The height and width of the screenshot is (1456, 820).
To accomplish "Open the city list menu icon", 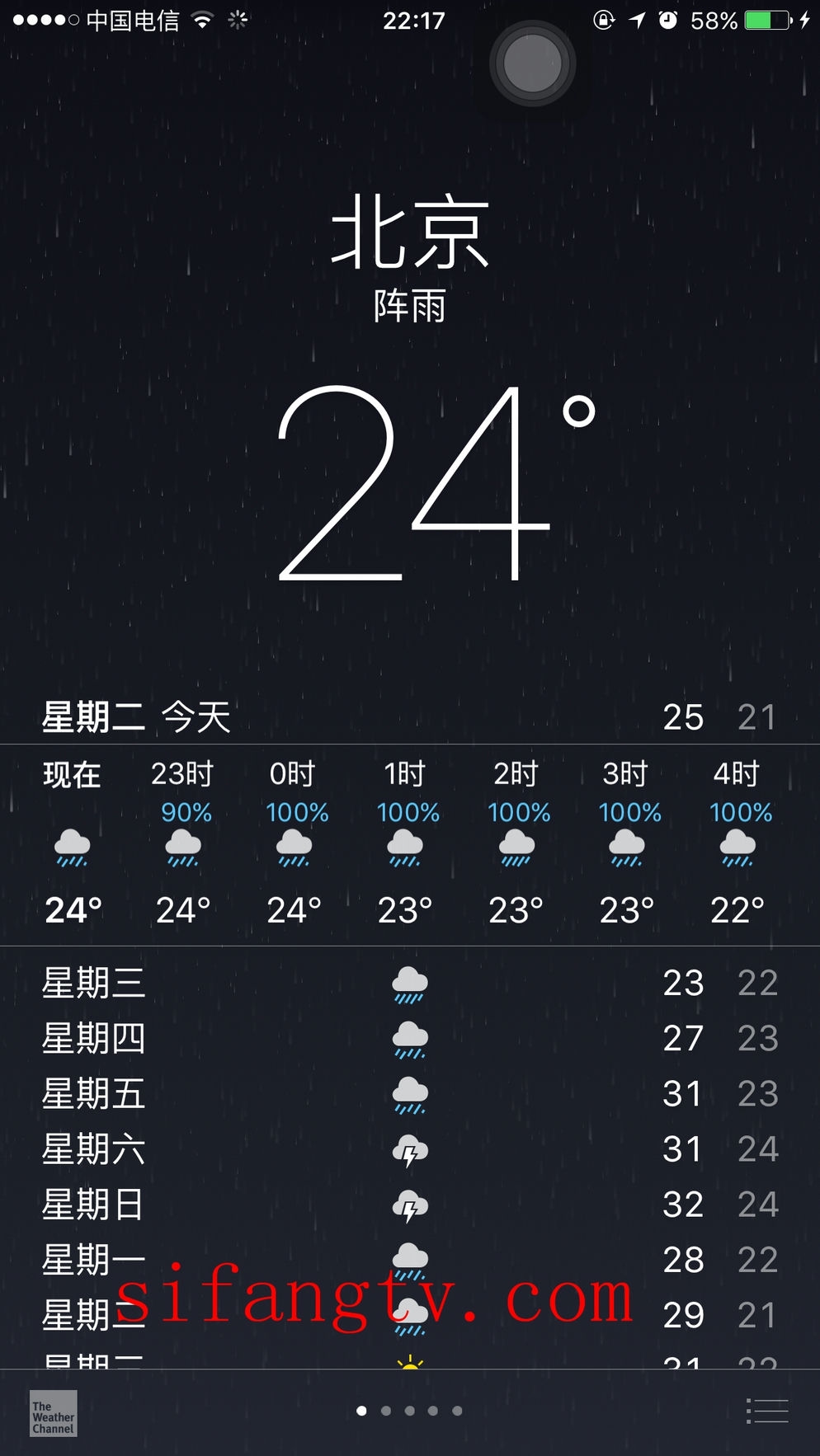I will pos(767,1411).
